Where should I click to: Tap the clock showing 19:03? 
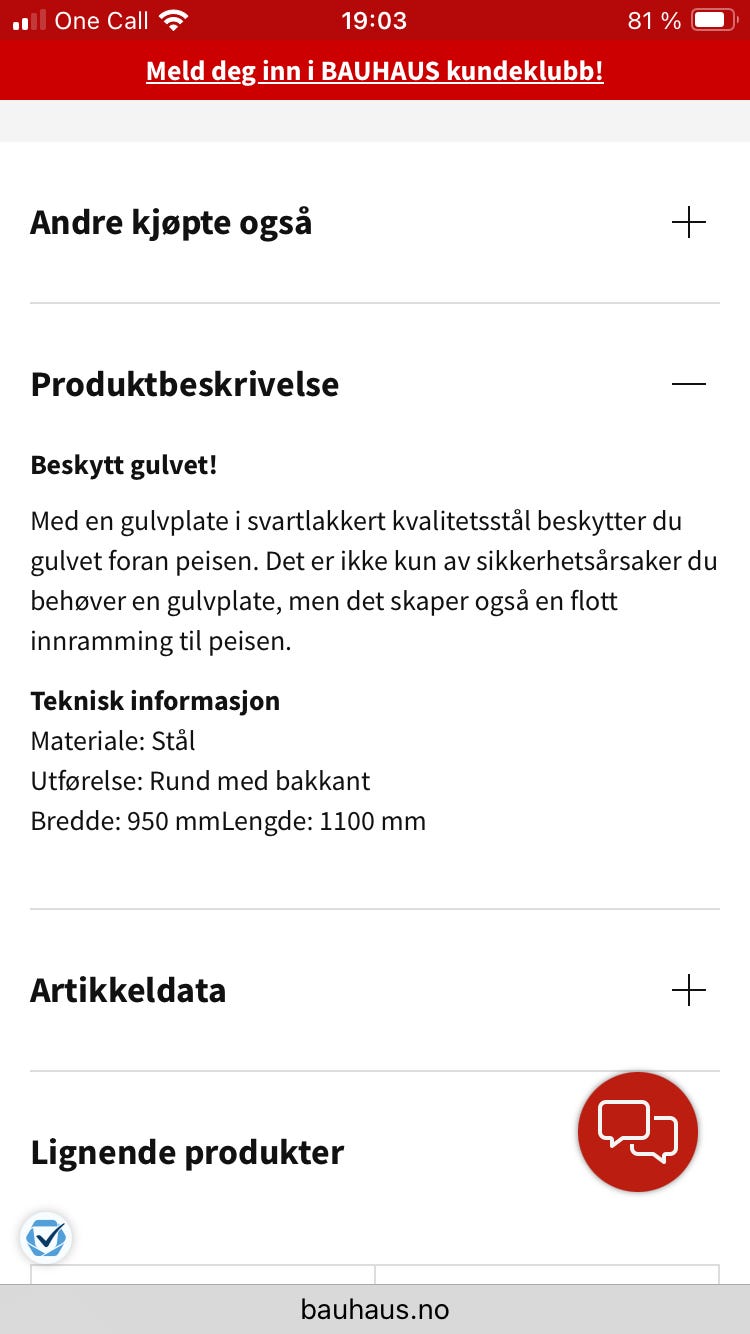374,20
